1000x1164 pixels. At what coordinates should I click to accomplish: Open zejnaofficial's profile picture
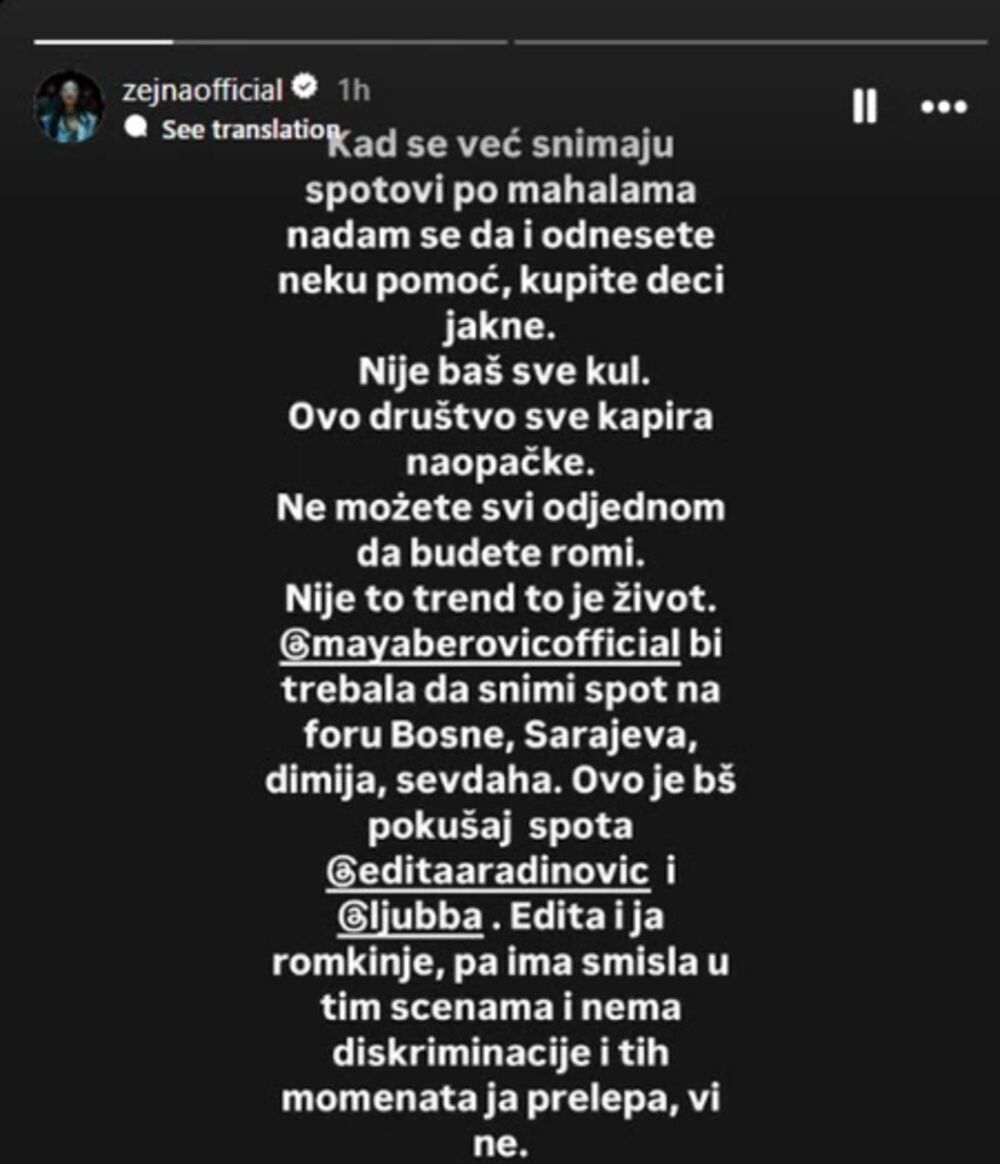point(69,107)
